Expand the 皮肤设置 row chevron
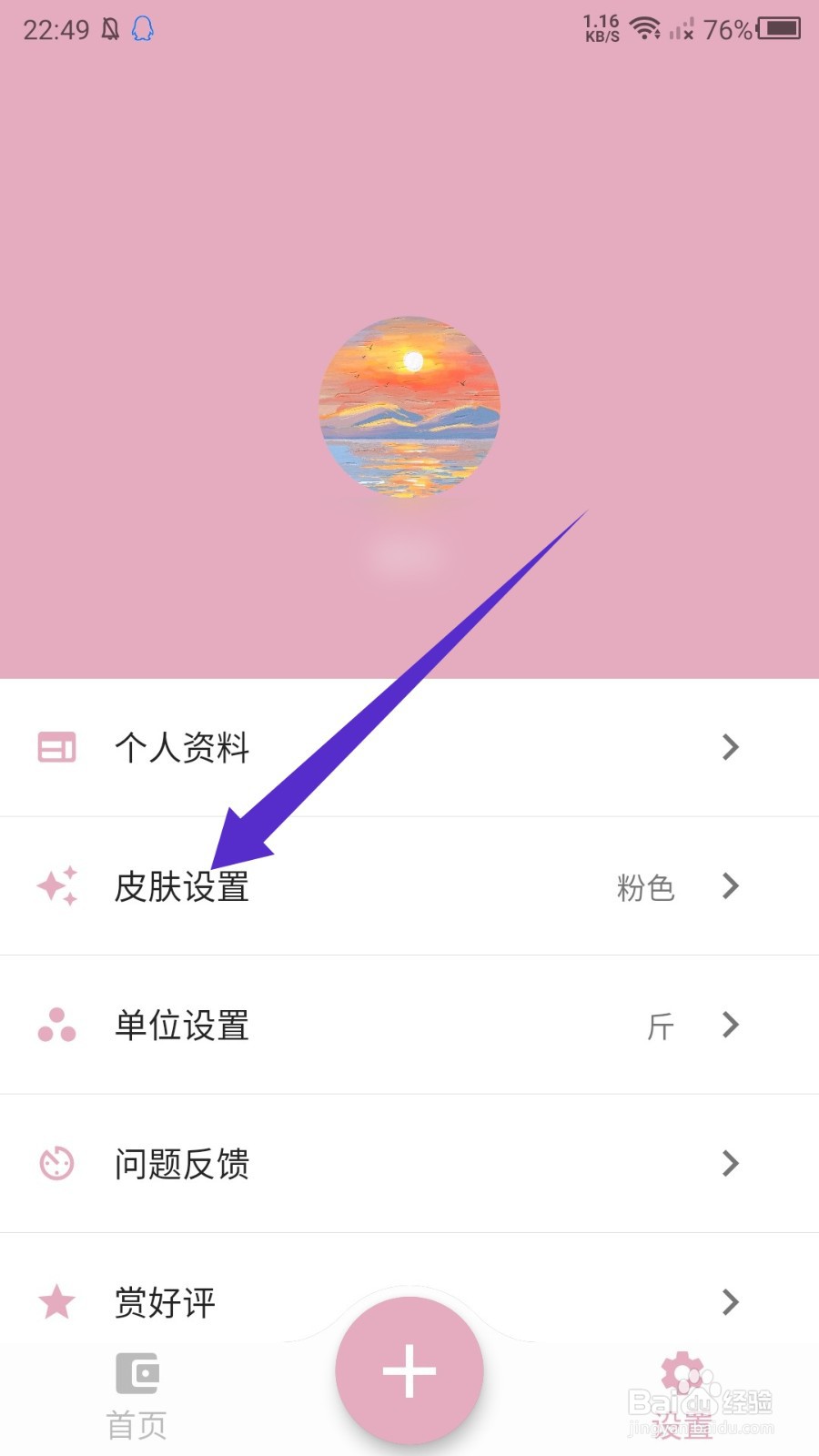This screenshot has height=1456, width=819. 731,886
